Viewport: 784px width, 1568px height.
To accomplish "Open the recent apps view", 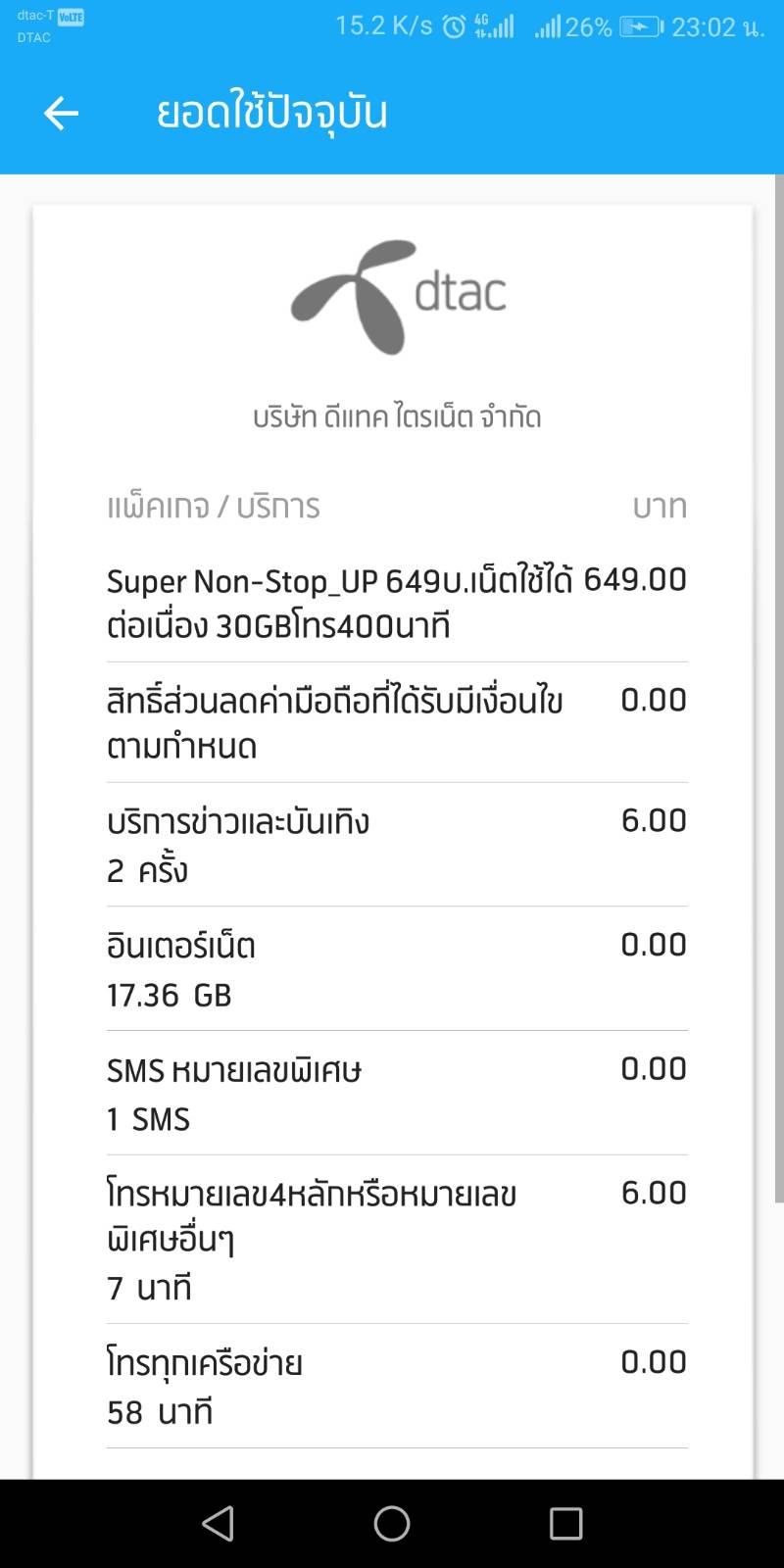I will [565, 1524].
